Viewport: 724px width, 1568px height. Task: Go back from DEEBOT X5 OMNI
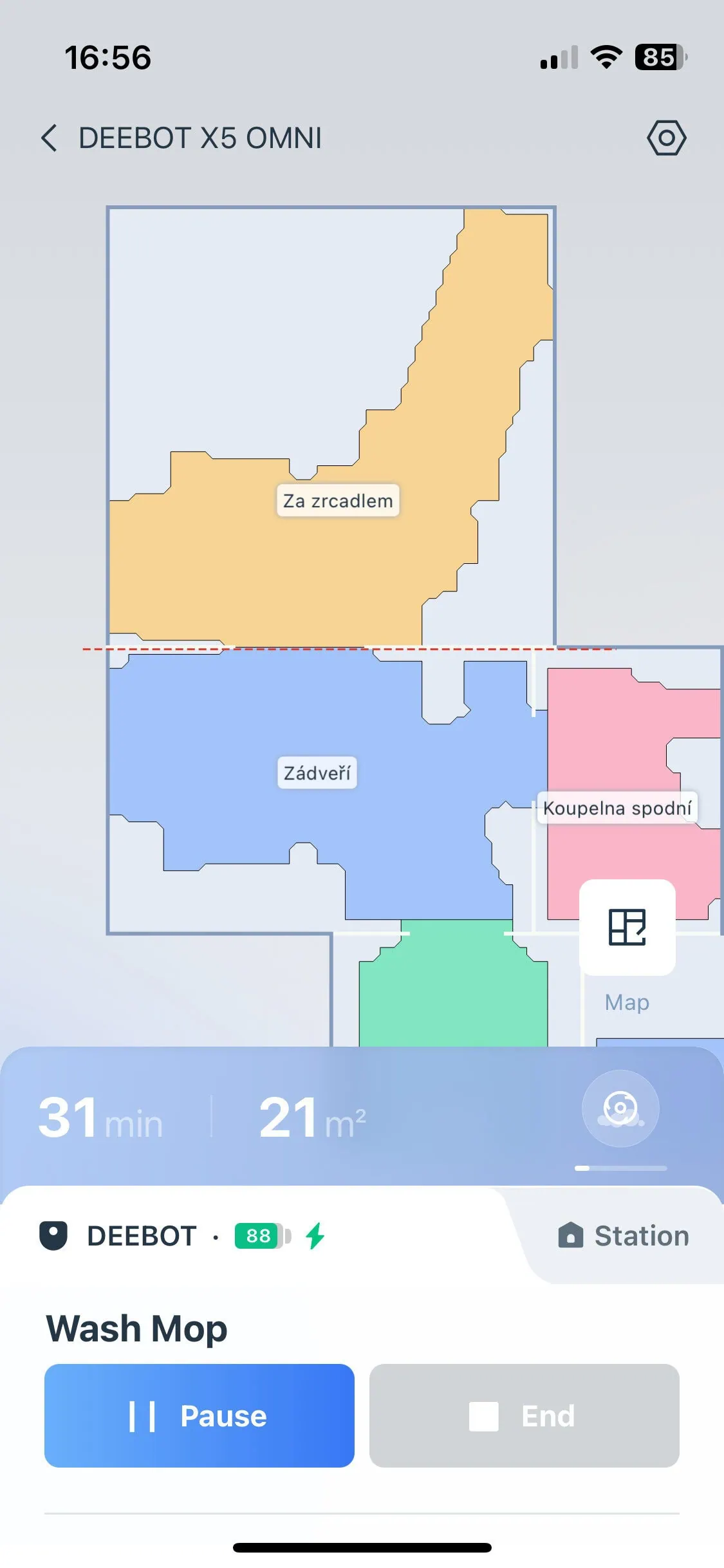tap(49, 138)
